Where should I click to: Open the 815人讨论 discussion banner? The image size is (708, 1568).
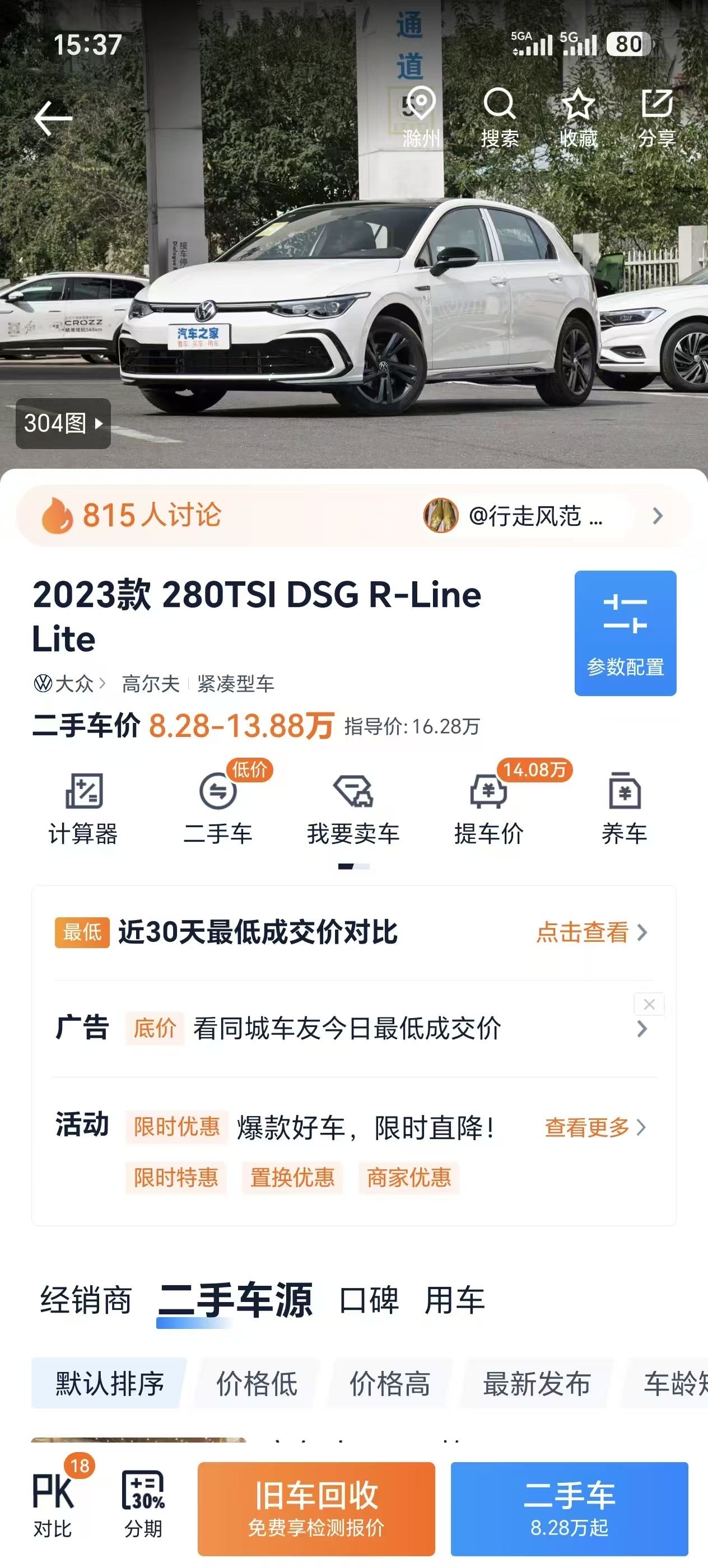pyautogui.click(x=353, y=516)
